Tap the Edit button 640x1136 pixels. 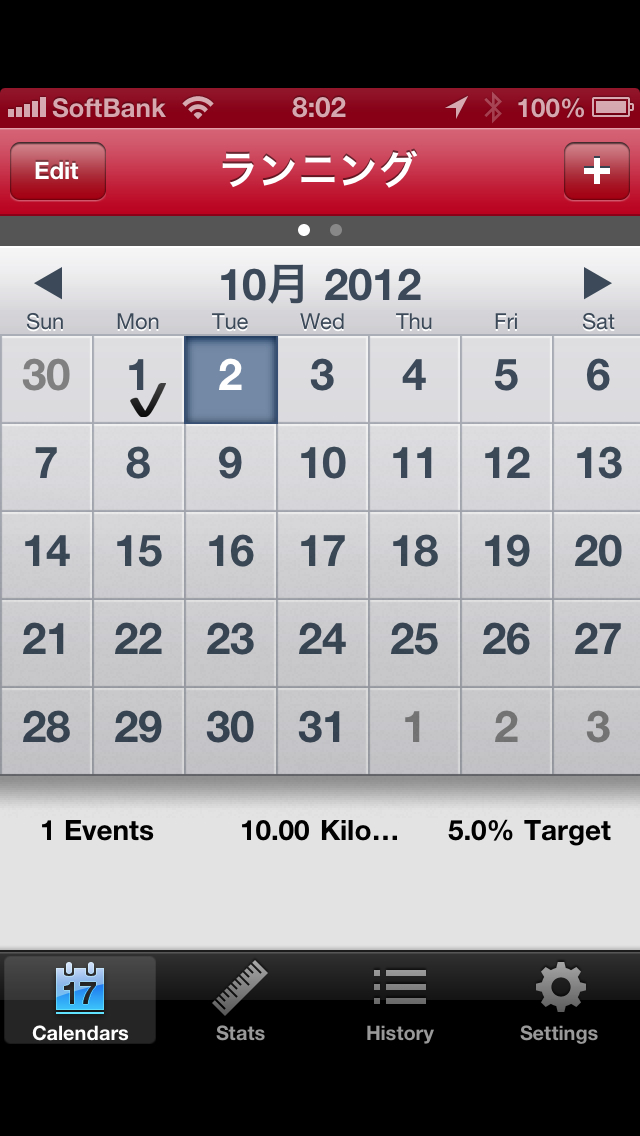click(x=57, y=171)
